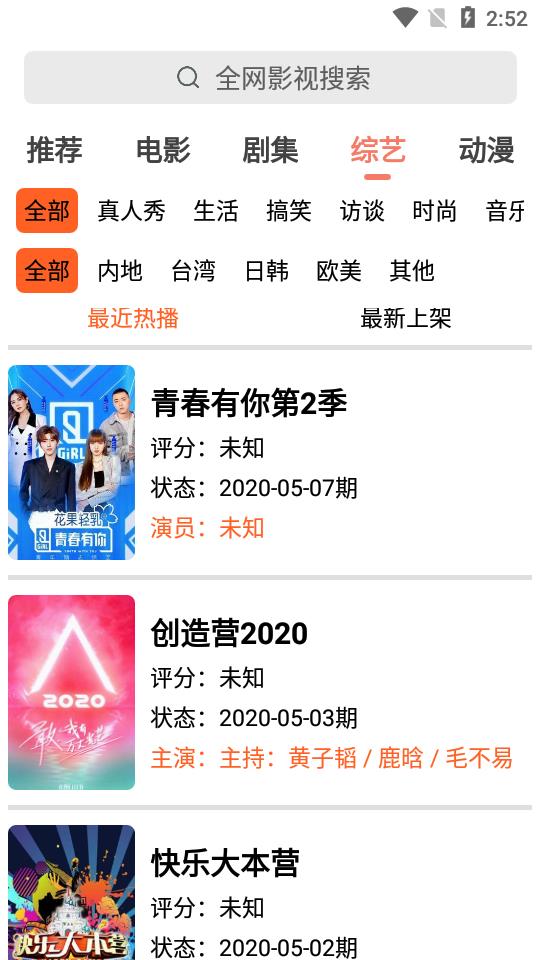Tap the 其他 region filter
Viewport: 540px width, 960px height.
(411, 271)
